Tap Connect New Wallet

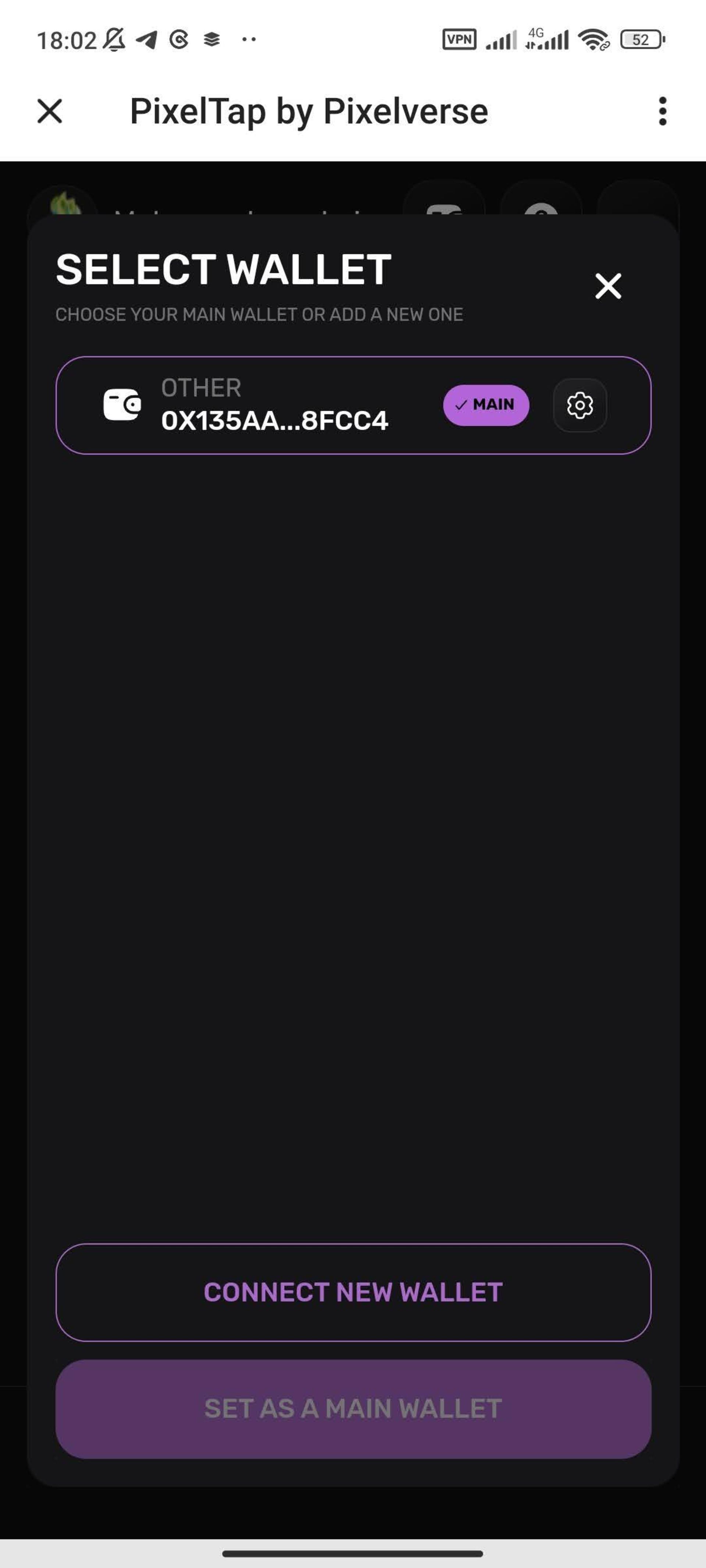tap(353, 1292)
